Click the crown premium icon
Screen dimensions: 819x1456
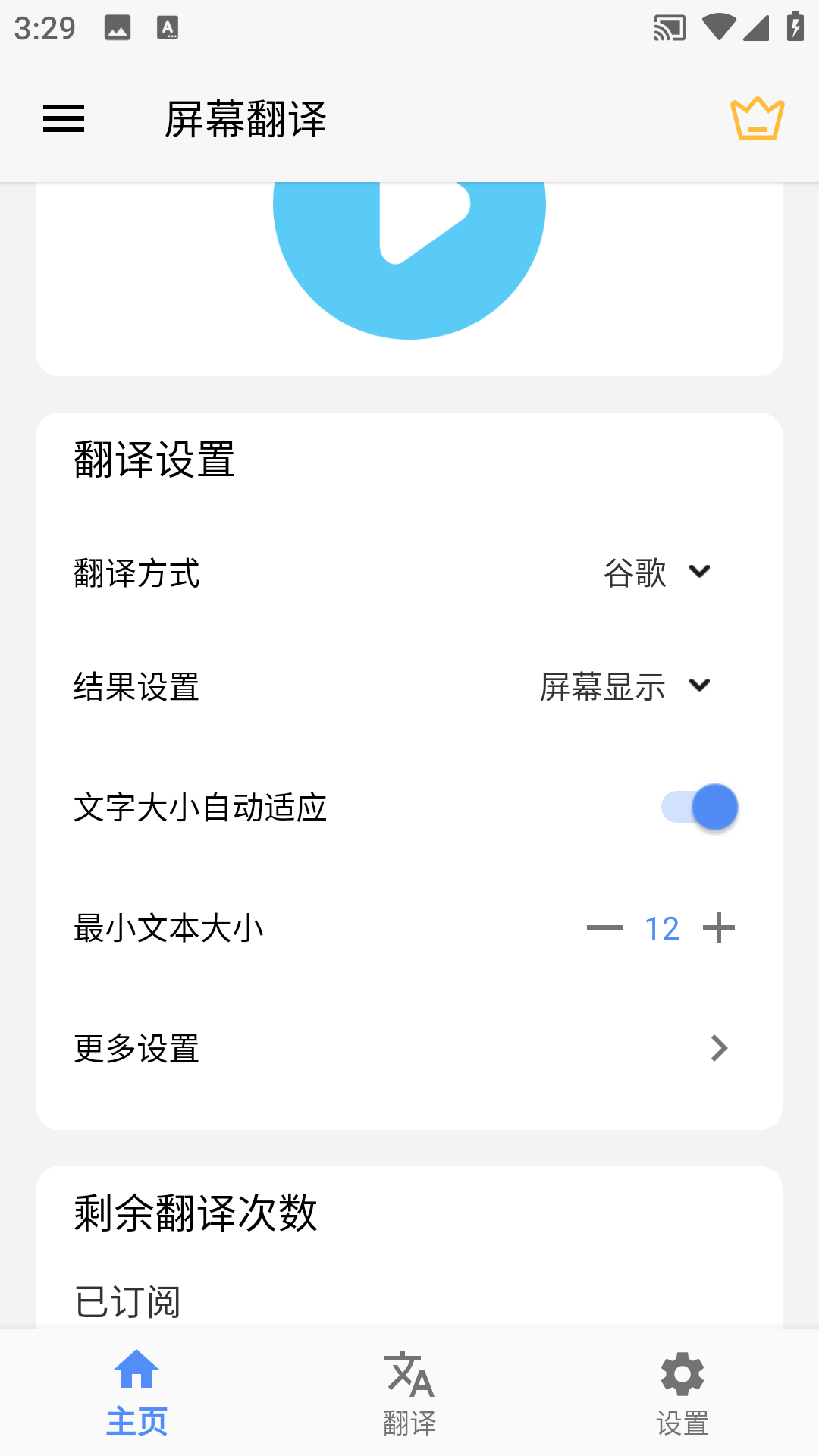[x=756, y=119]
